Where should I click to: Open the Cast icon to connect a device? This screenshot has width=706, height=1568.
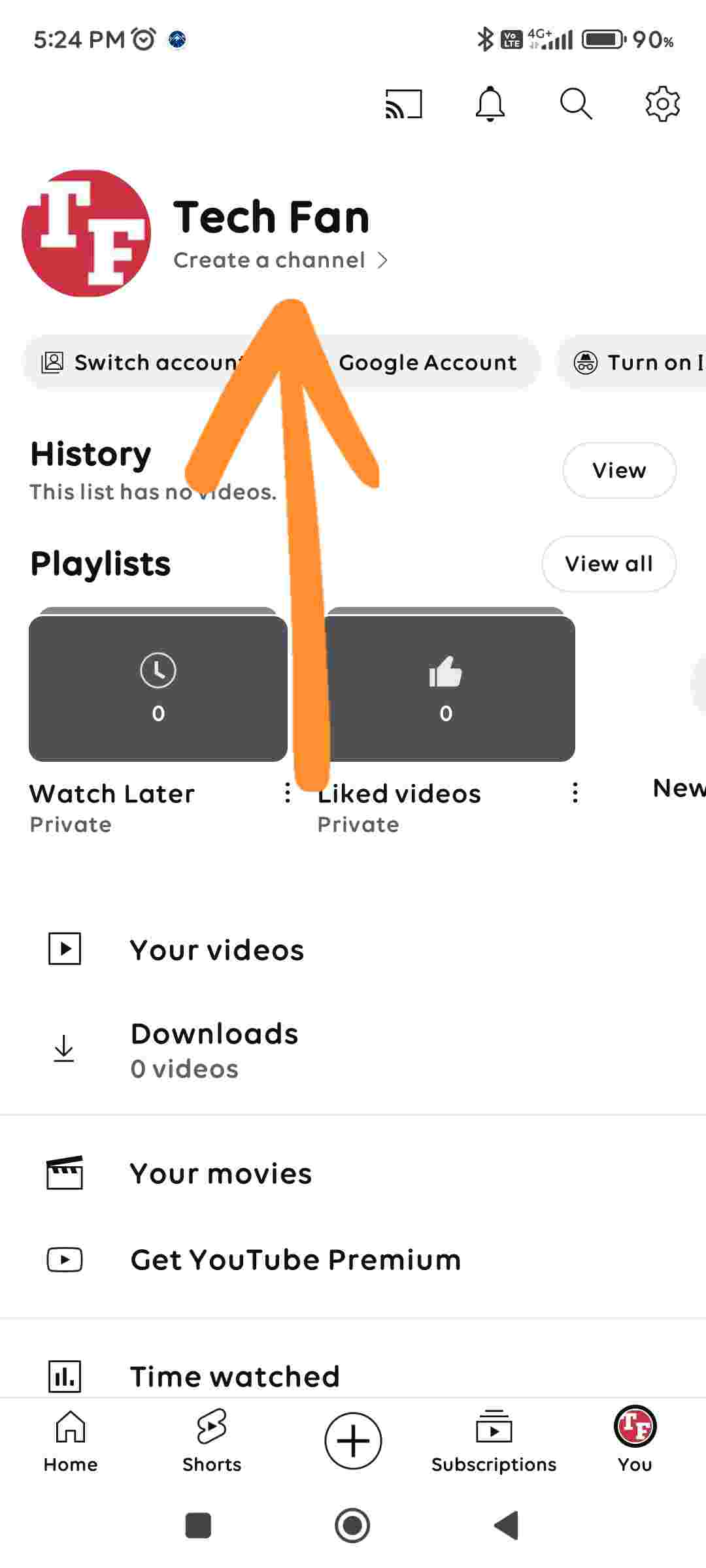click(403, 103)
